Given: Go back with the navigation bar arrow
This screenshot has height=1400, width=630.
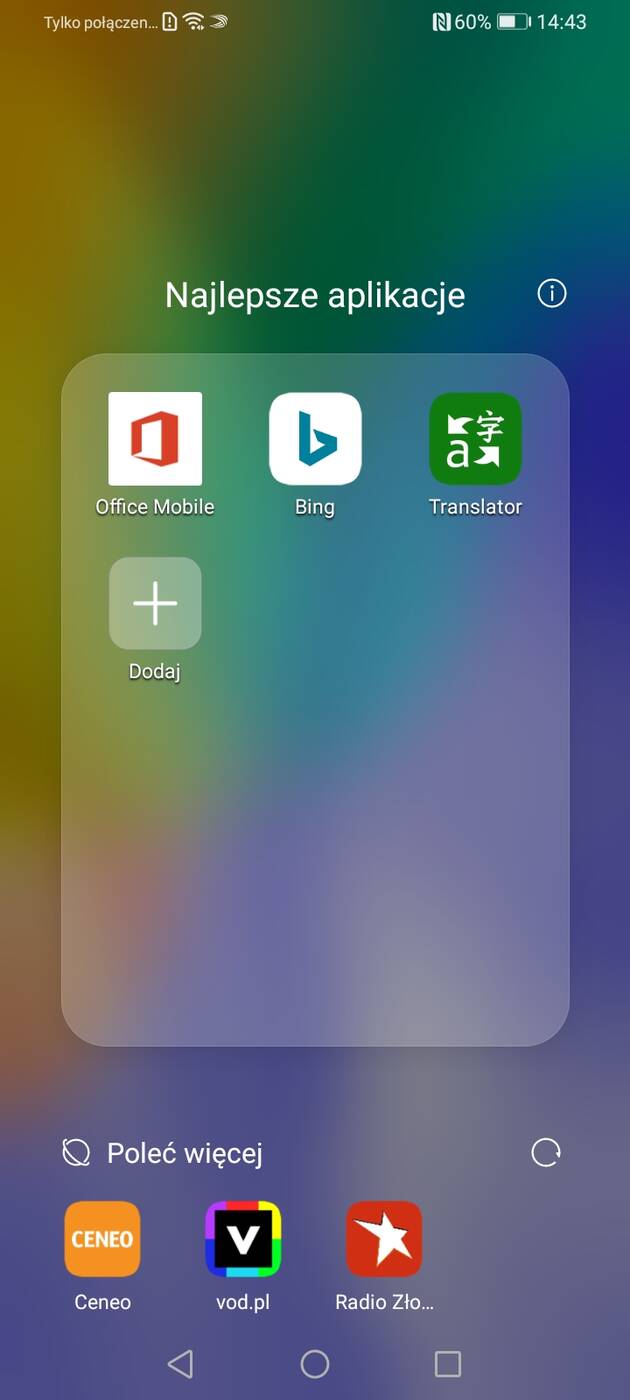Looking at the screenshot, I should coord(180,1364).
